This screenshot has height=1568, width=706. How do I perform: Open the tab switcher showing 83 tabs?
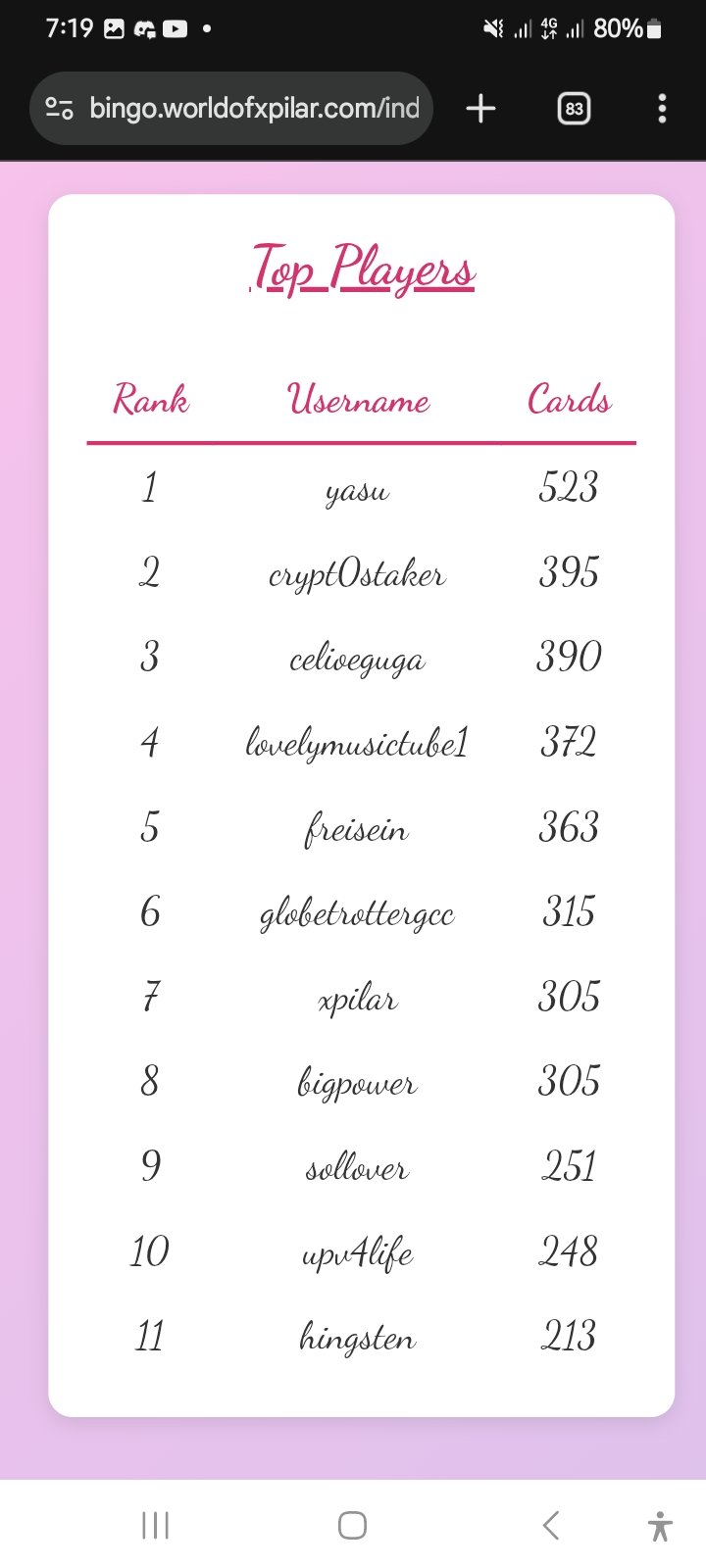pyautogui.click(x=574, y=108)
